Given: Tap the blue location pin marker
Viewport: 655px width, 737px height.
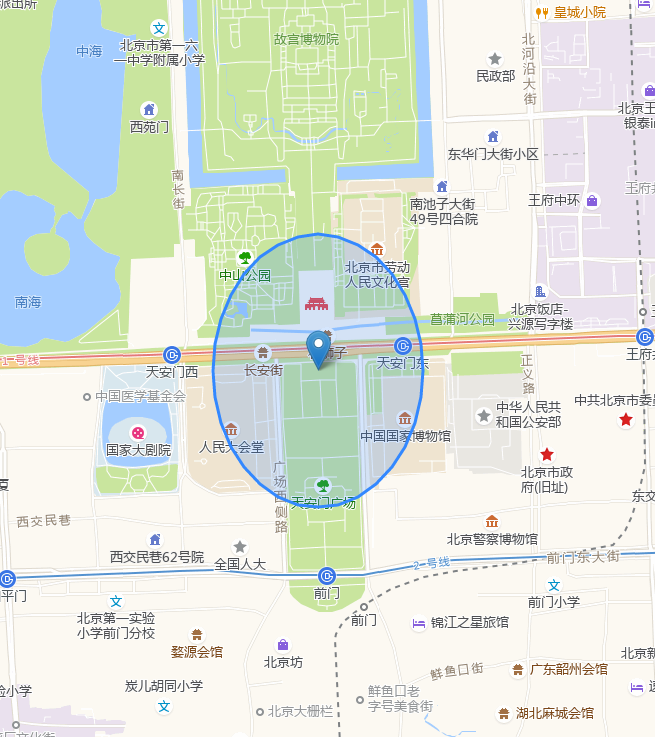Looking at the screenshot, I should (x=319, y=348).
